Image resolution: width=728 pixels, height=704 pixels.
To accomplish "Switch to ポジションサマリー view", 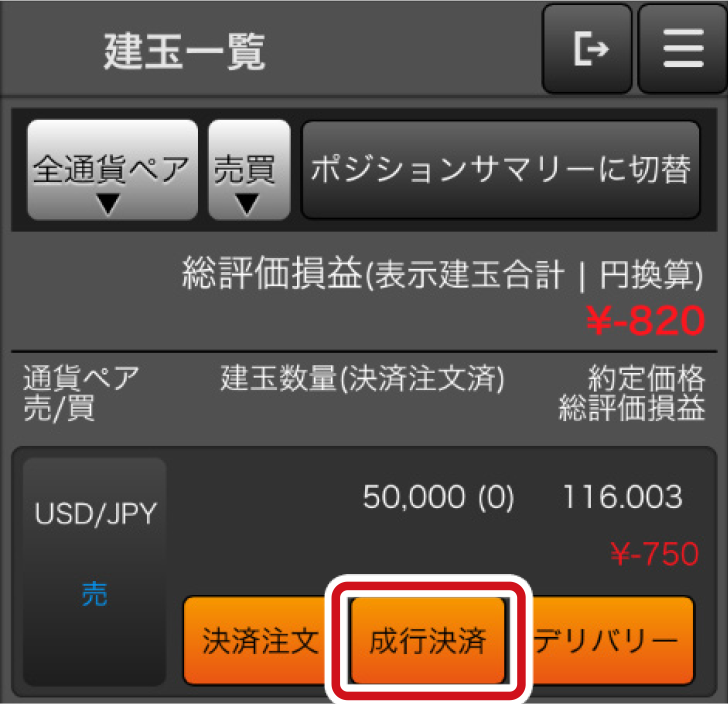I will pyautogui.click(x=500, y=170).
